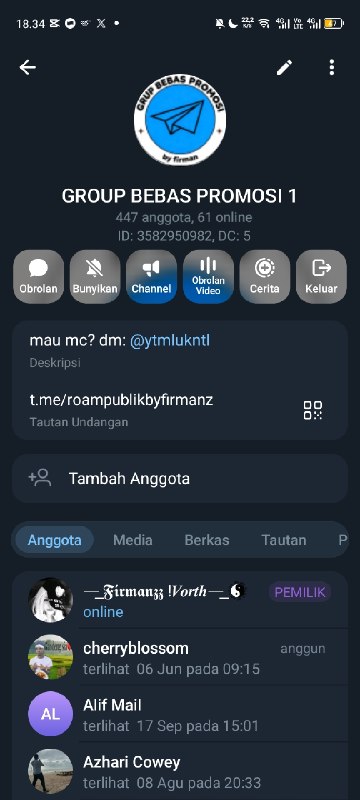Open the Obrolan chat button

[39, 277]
